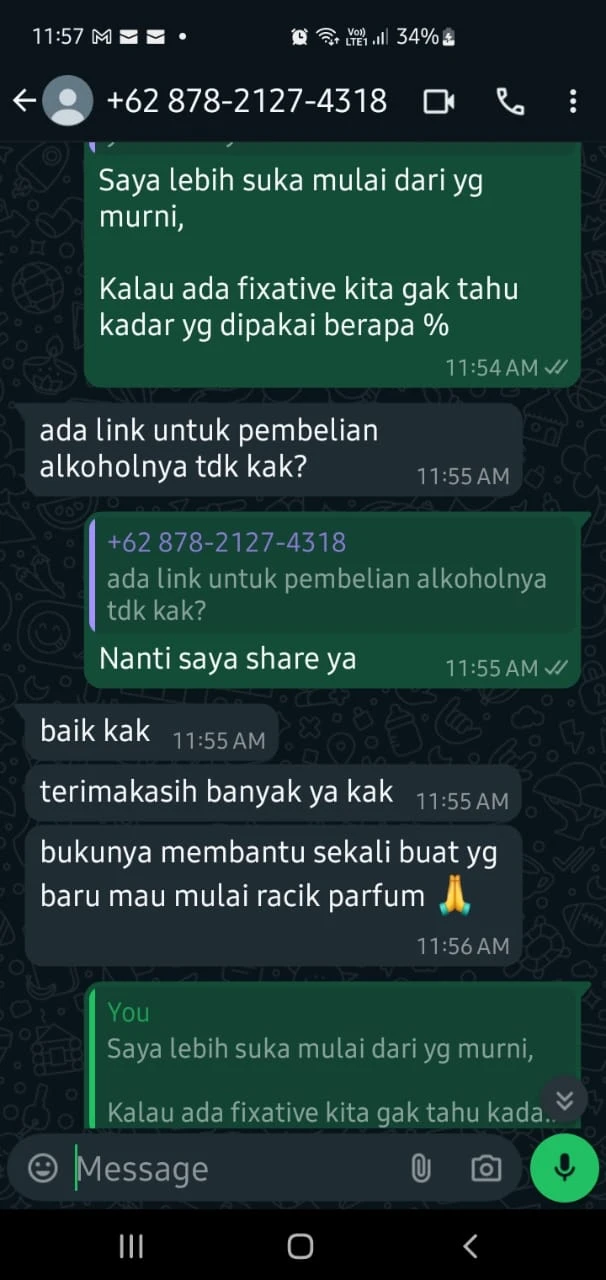Open contact info for +62 878-2127-4318
The image size is (606, 1280).
[245, 101]
